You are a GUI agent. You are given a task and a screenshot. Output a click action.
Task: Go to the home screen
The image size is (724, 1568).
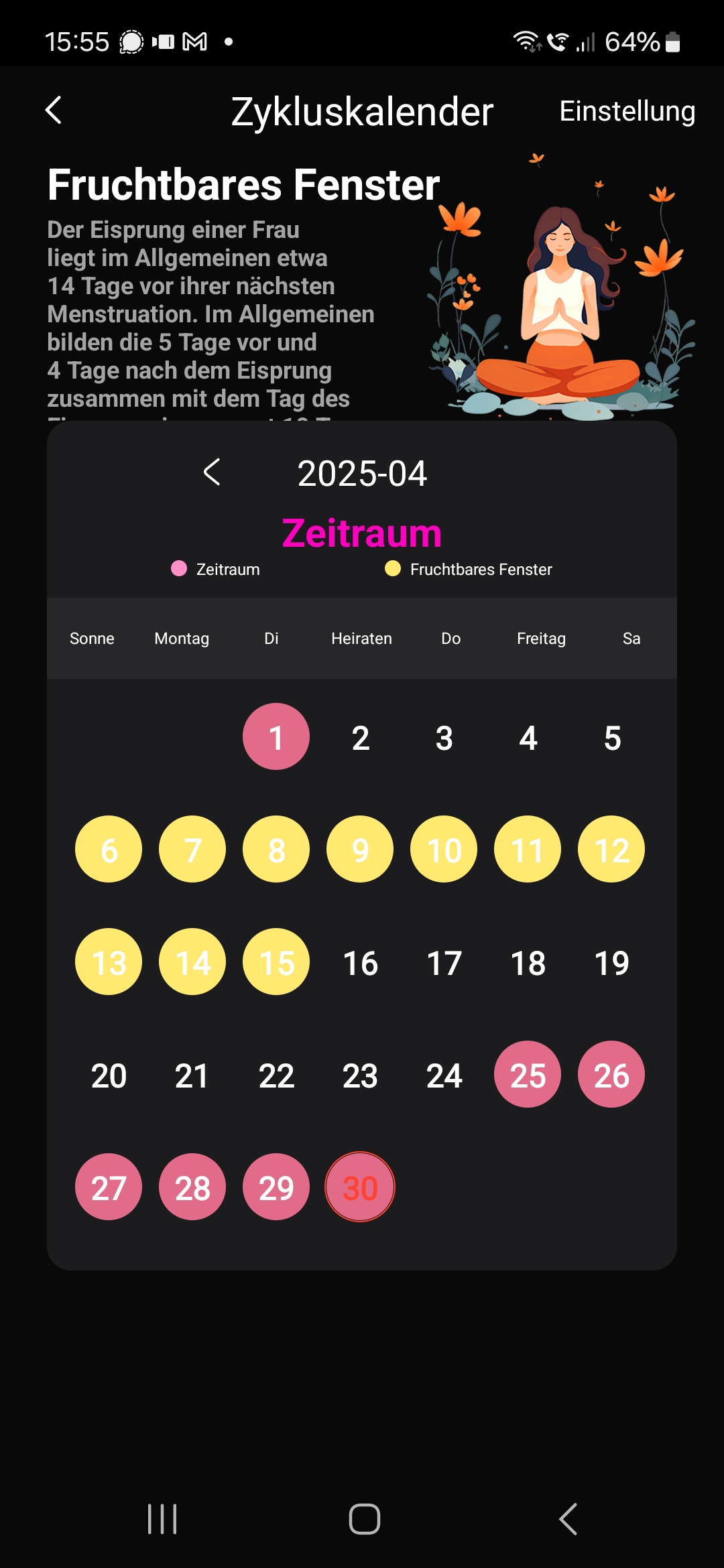tap(364, 1519)
